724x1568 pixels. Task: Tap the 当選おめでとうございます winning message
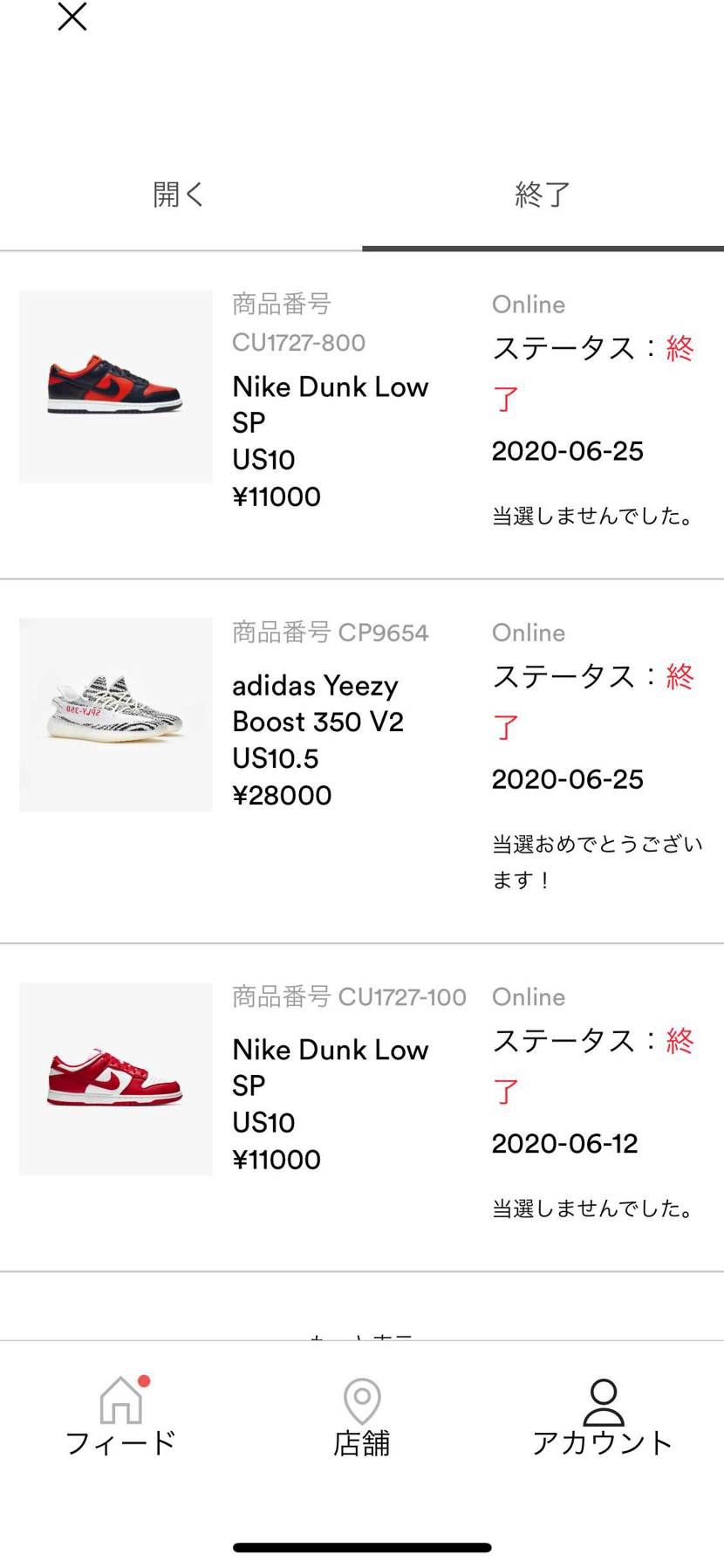click(597, 861)
